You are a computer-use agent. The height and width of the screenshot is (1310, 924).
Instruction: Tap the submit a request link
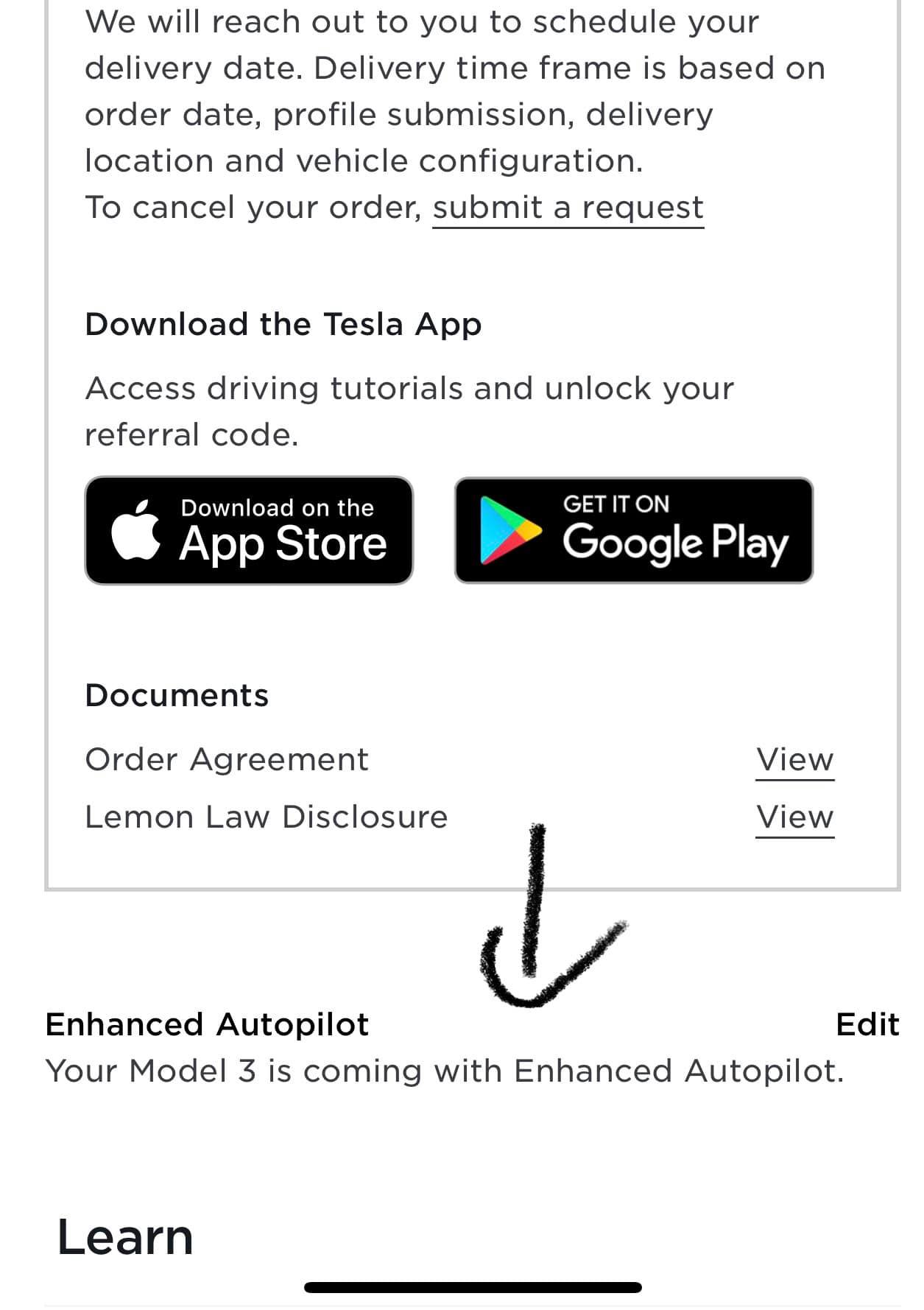568,208
